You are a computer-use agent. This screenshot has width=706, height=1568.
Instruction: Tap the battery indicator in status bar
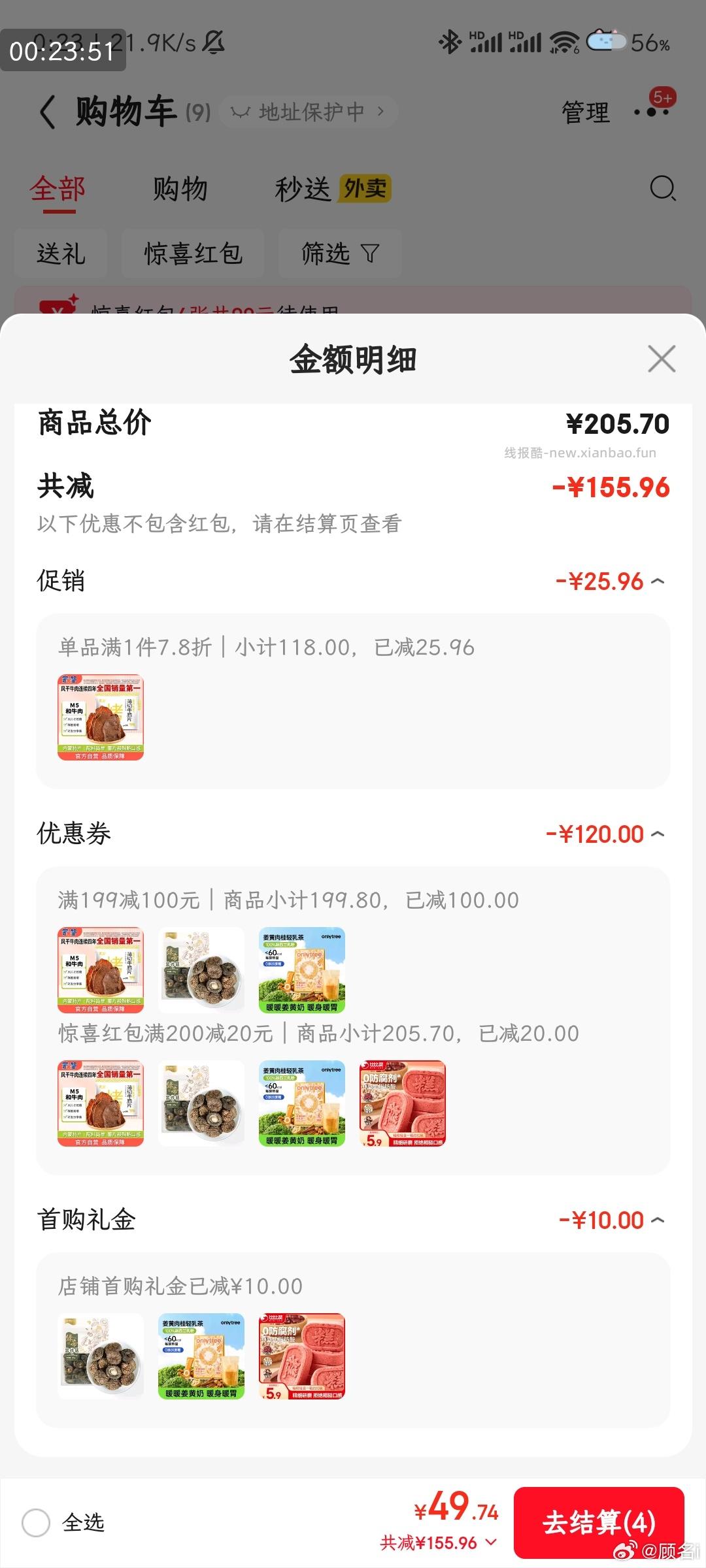pos(607,41)
